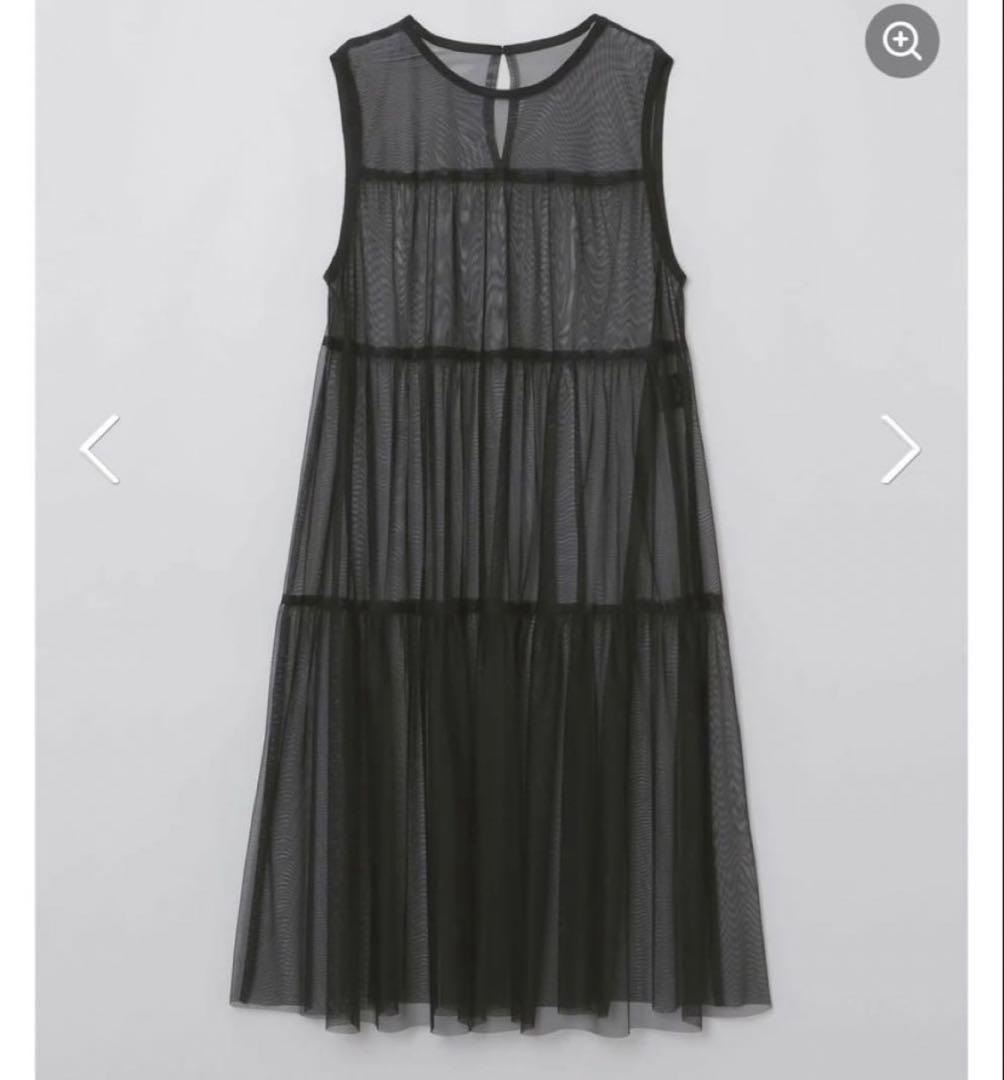Show the next product photo
The height and width of the screenshot is (1080, 1004).
[x=899, y=449]
